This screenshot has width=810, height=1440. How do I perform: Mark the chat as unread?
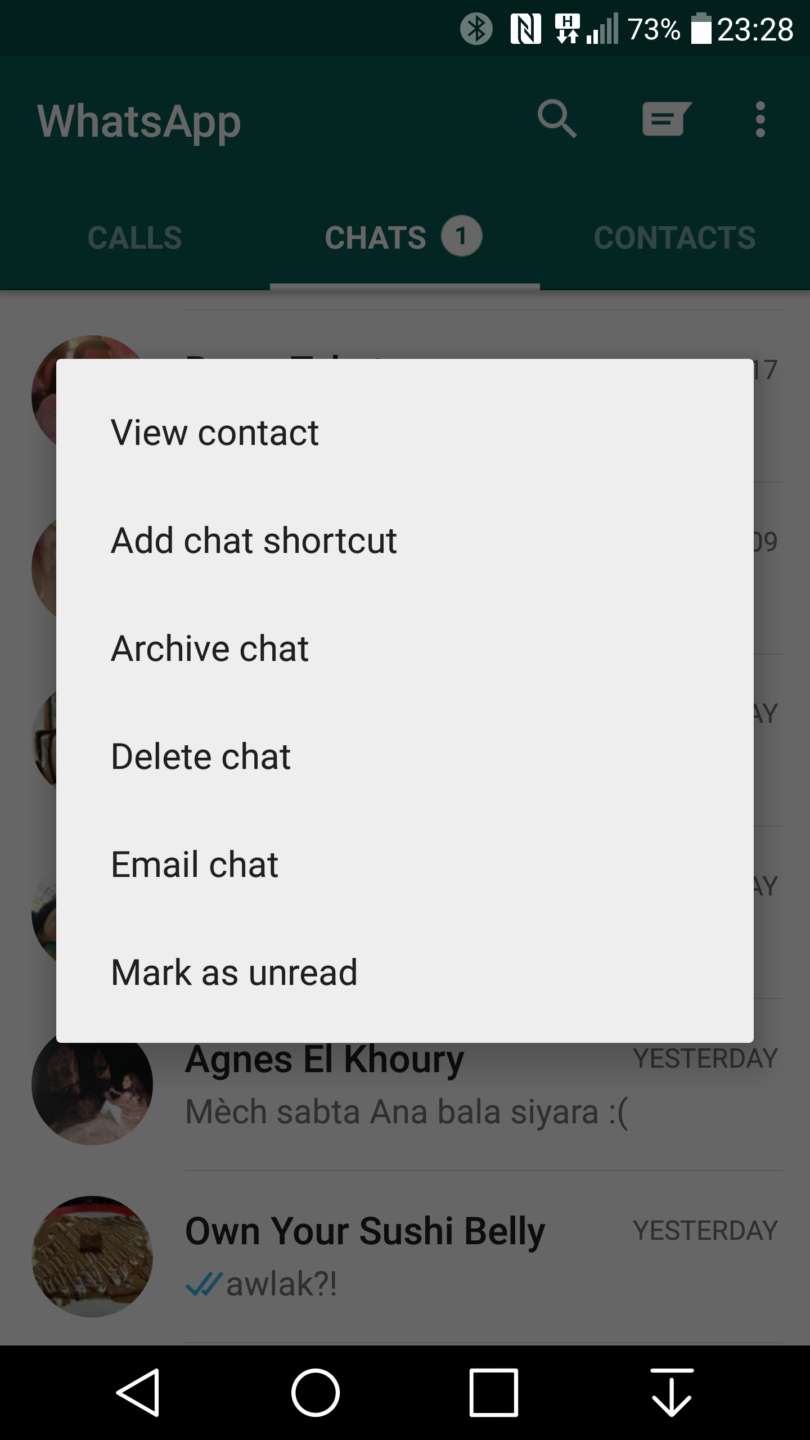[233, 971]
